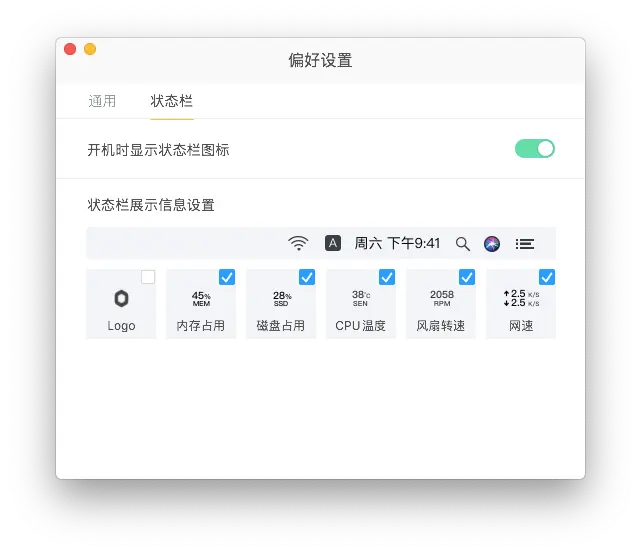Uncheck the 网速 checkbox
Screen dimensions: 641x553
point(547,277)
